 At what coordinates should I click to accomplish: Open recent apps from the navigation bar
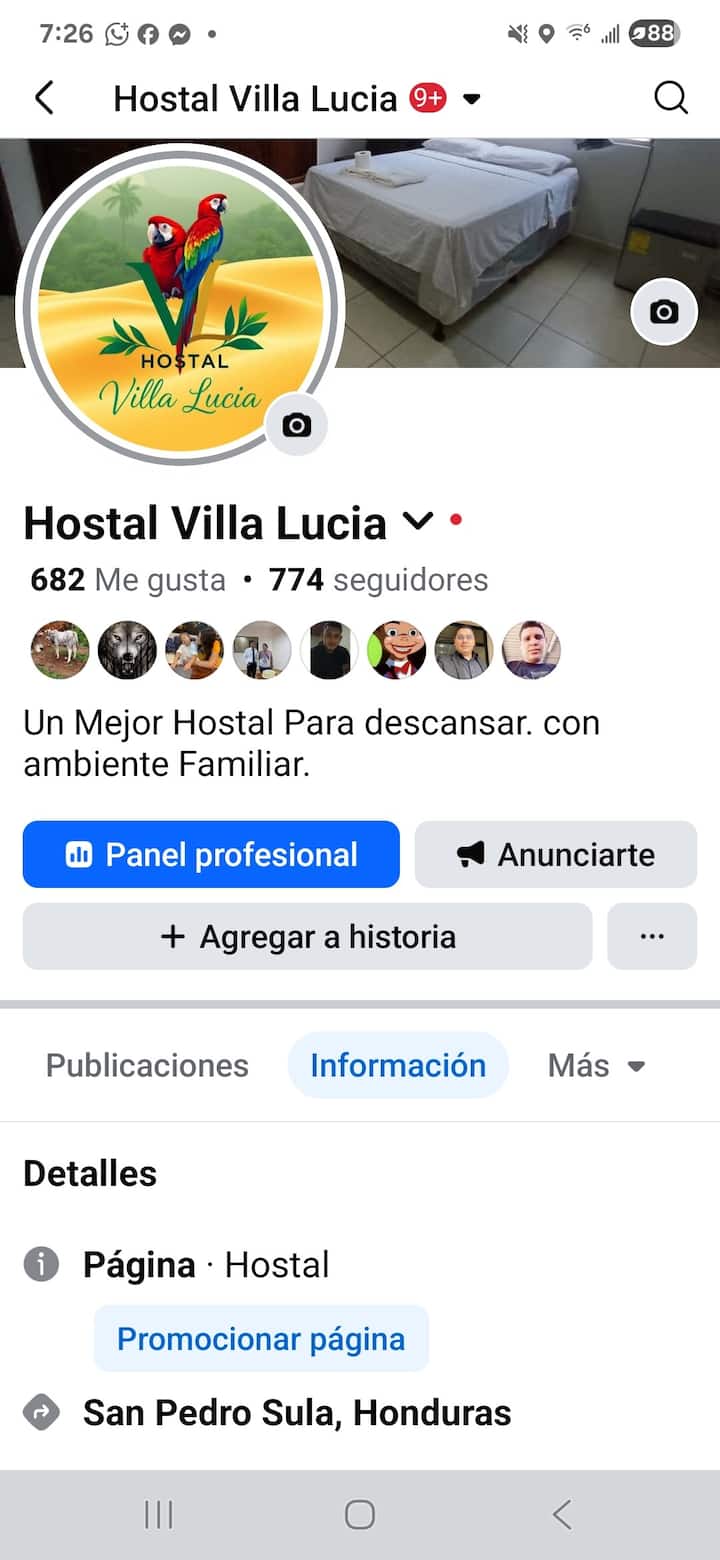(x=158, y=1514)
